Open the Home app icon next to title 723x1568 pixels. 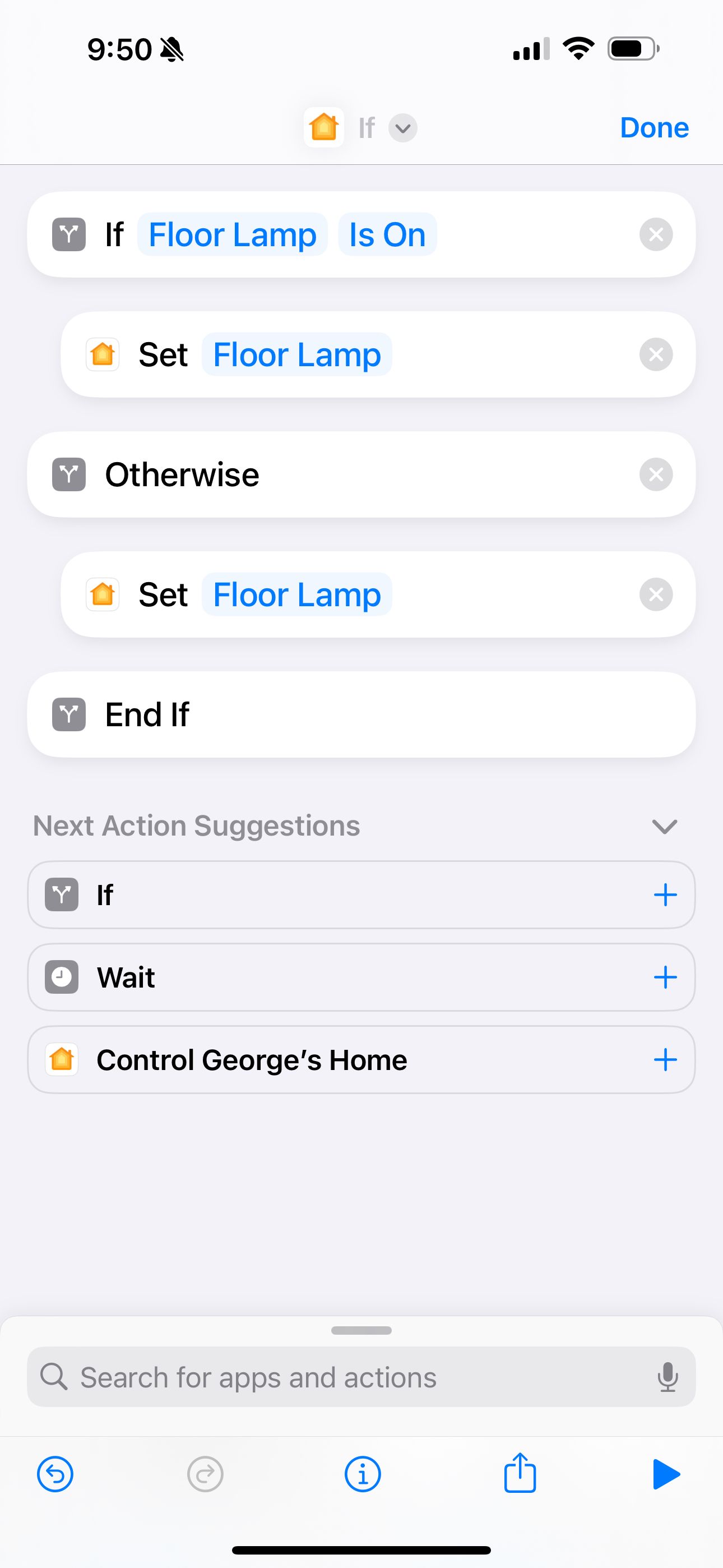pyautogui.click(x=324, y=128)
